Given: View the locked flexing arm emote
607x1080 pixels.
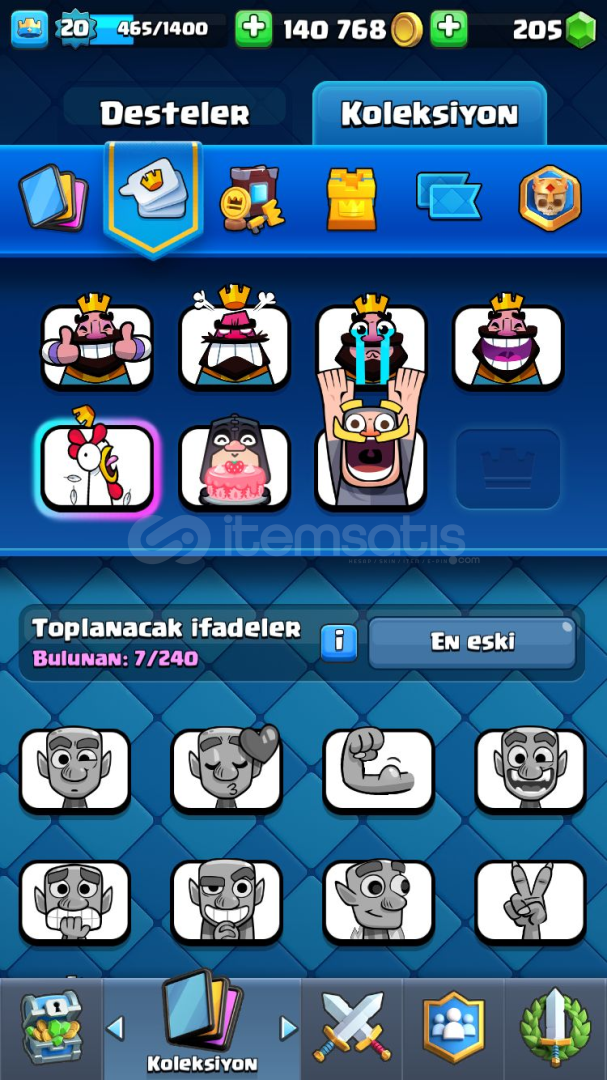Looking at the screenshot, I should [x=378, y=769].
